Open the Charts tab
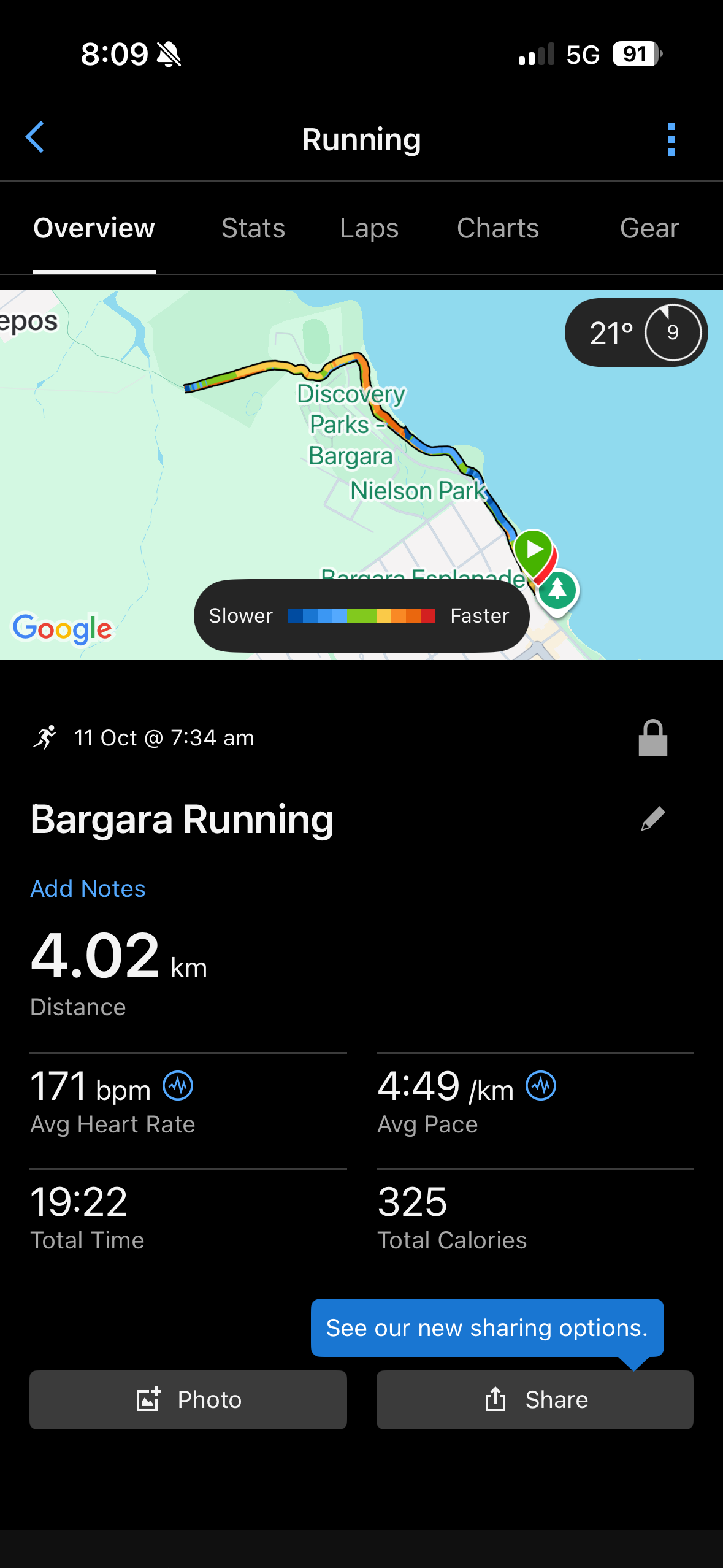Screen dimensions: 723x1568 pyautogui.click(x=497, y=228)
